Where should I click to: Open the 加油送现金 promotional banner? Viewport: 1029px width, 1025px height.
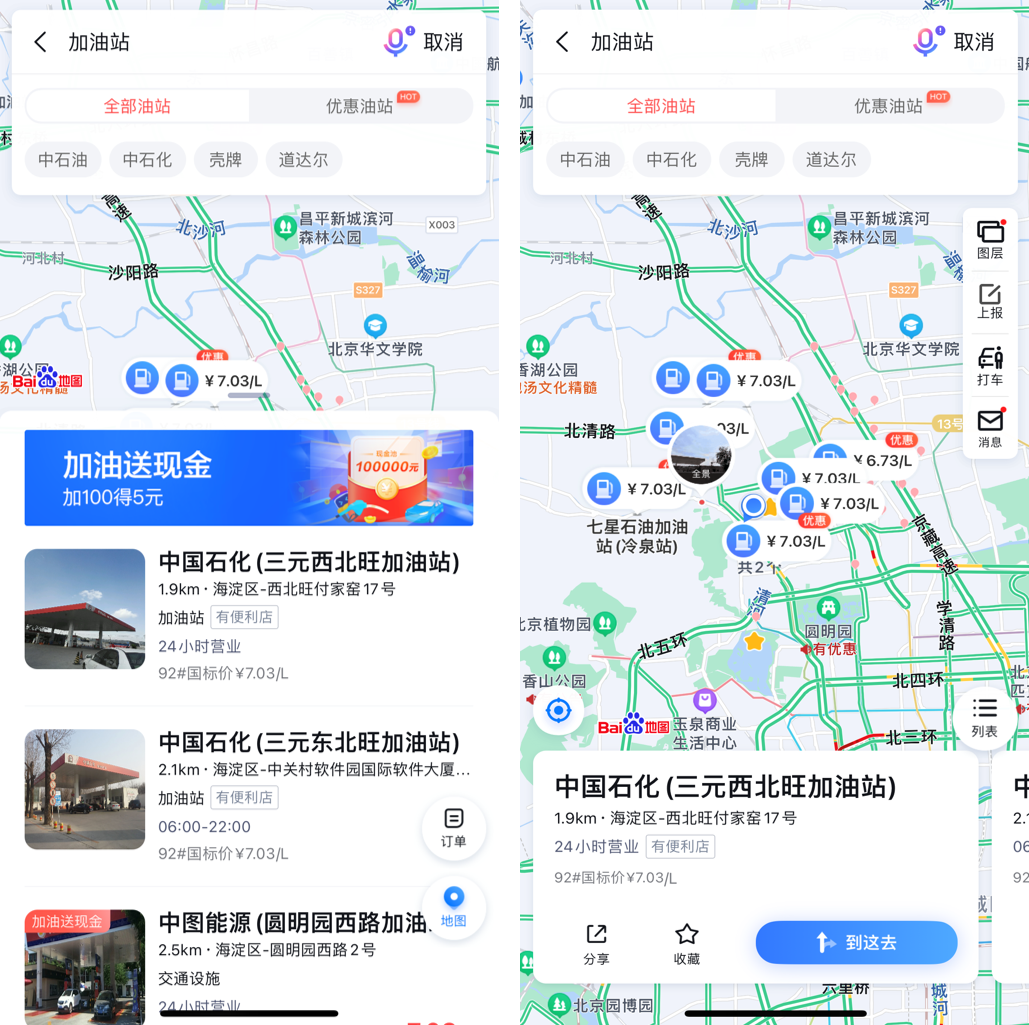point(248,478)
